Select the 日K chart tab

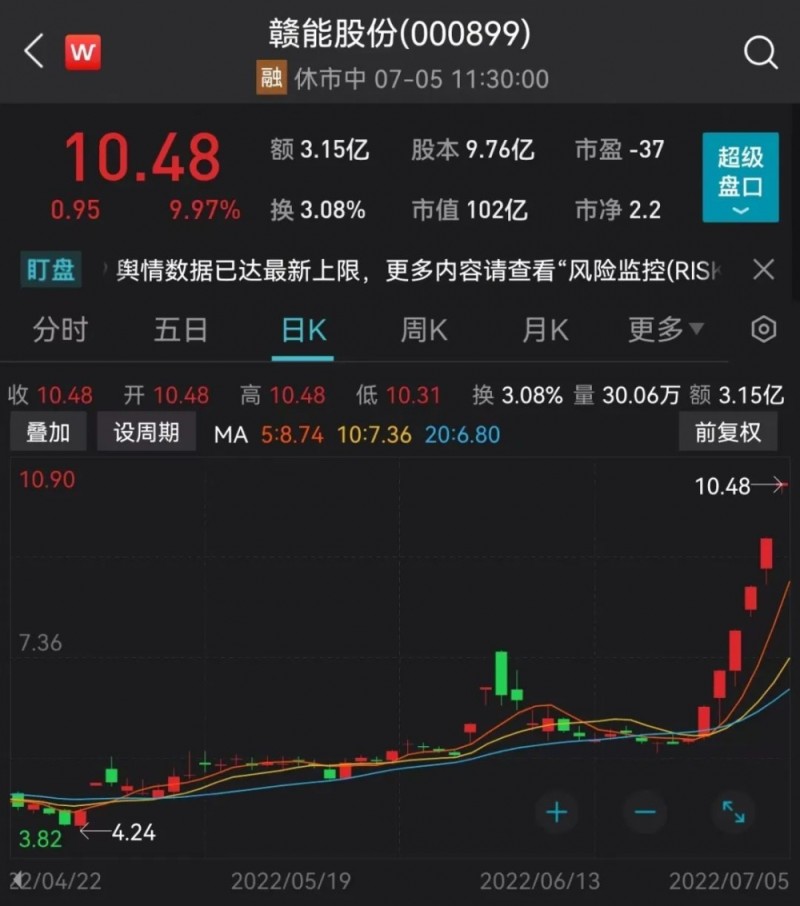303,330
